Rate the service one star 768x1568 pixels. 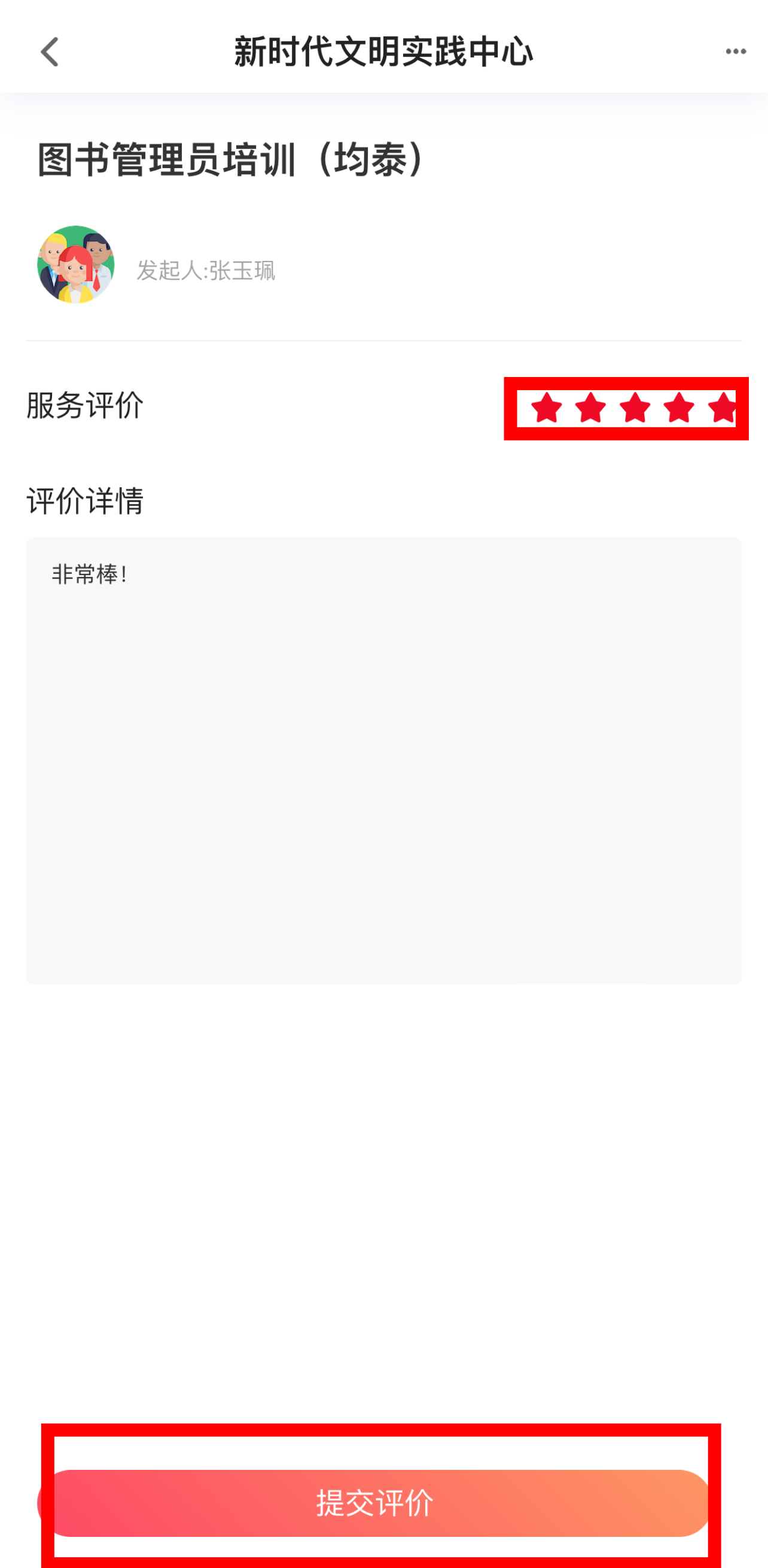coord(546,408)
